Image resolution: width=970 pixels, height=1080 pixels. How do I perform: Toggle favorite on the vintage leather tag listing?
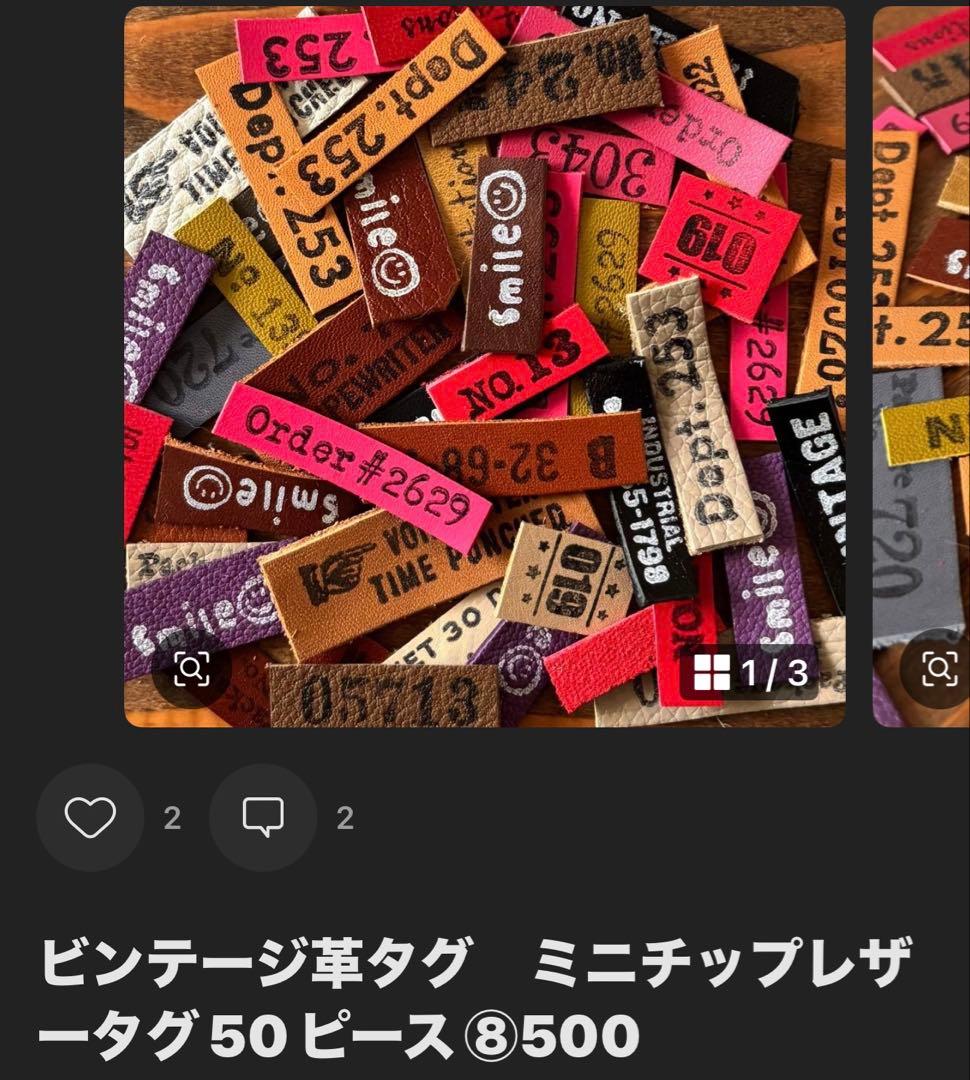[89, 816]
